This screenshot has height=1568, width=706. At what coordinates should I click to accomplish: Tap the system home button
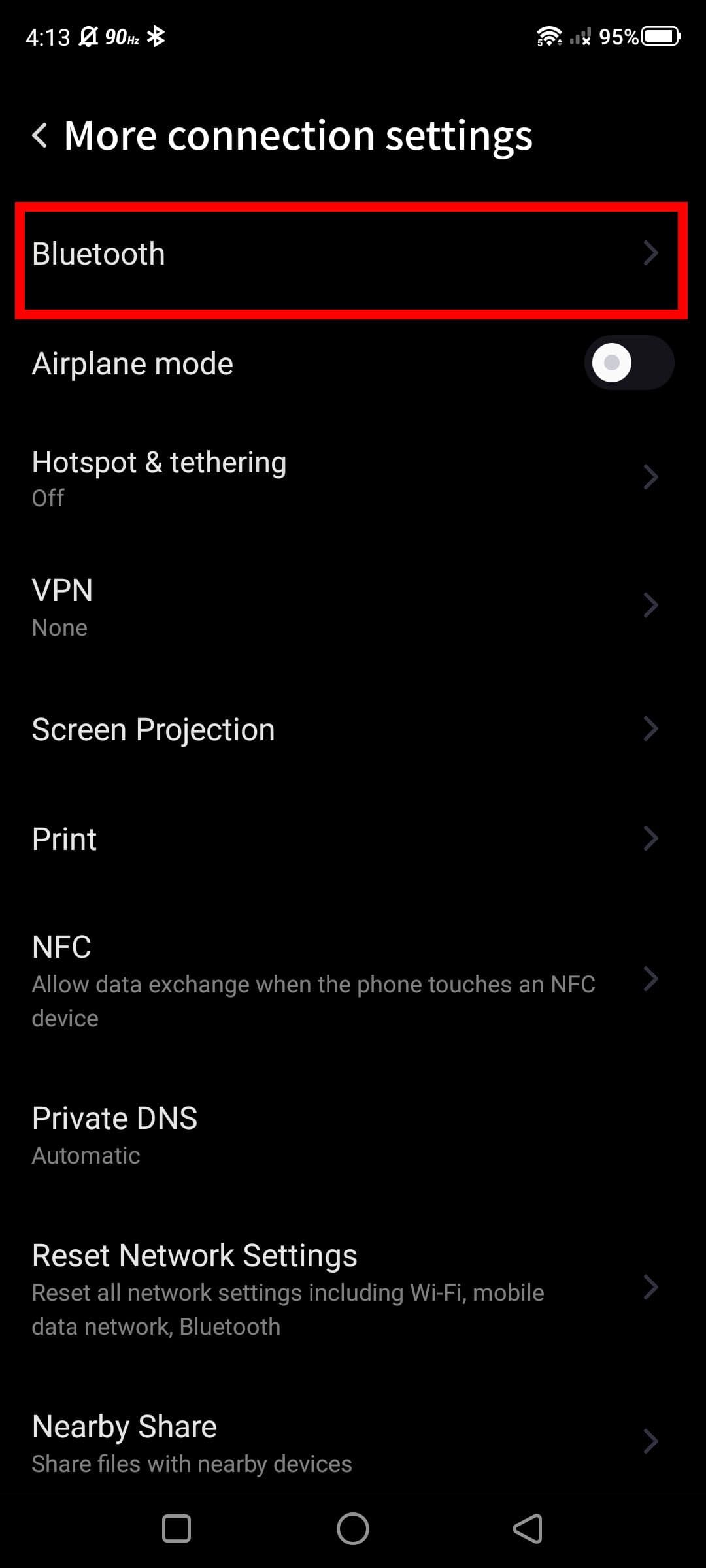pos(353,1529)
